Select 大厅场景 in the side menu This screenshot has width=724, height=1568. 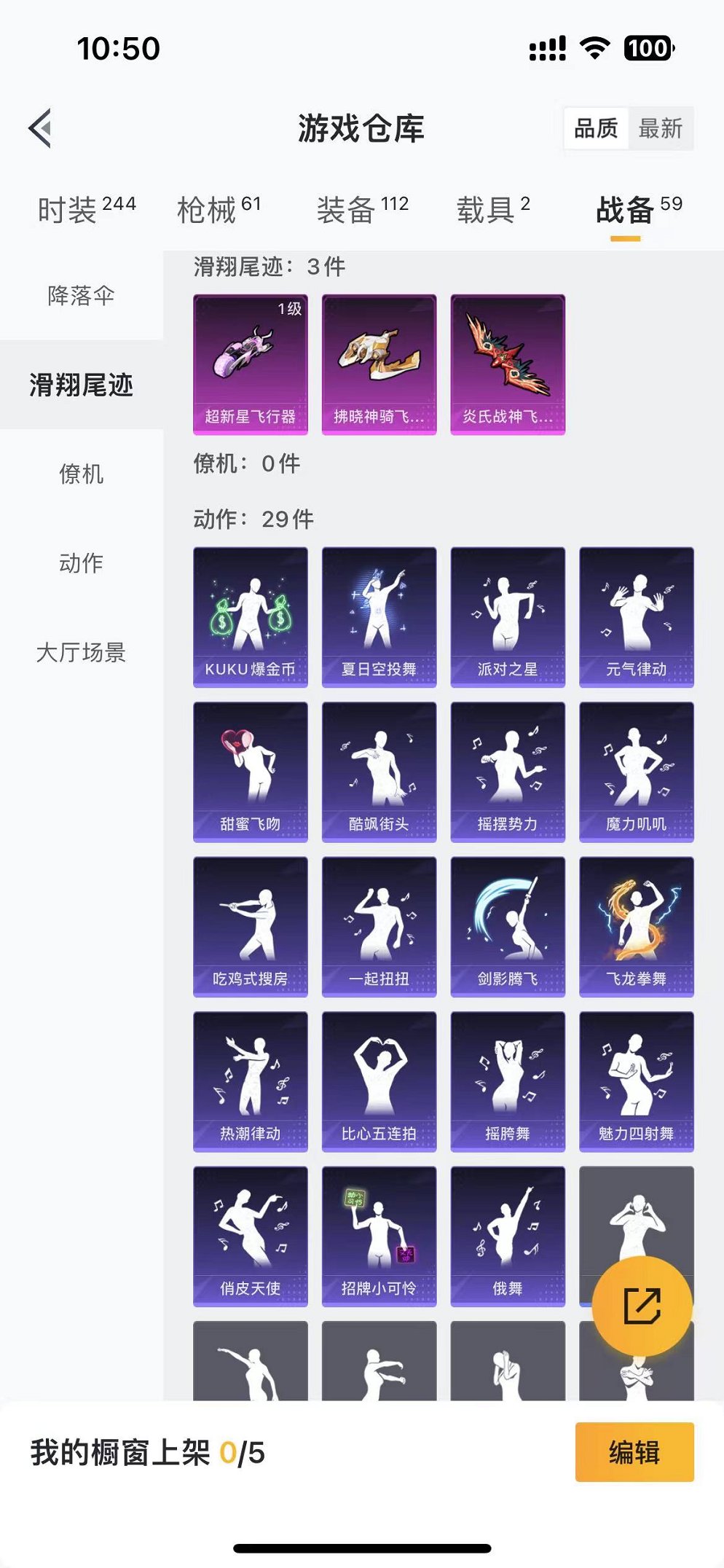tap(81, 652)
